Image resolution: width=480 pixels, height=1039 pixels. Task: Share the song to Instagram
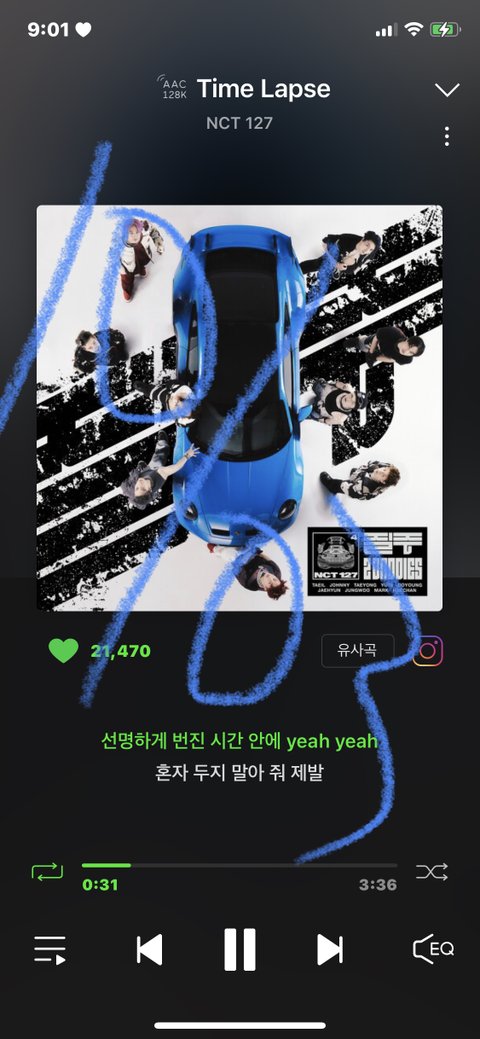coord(428,651)
